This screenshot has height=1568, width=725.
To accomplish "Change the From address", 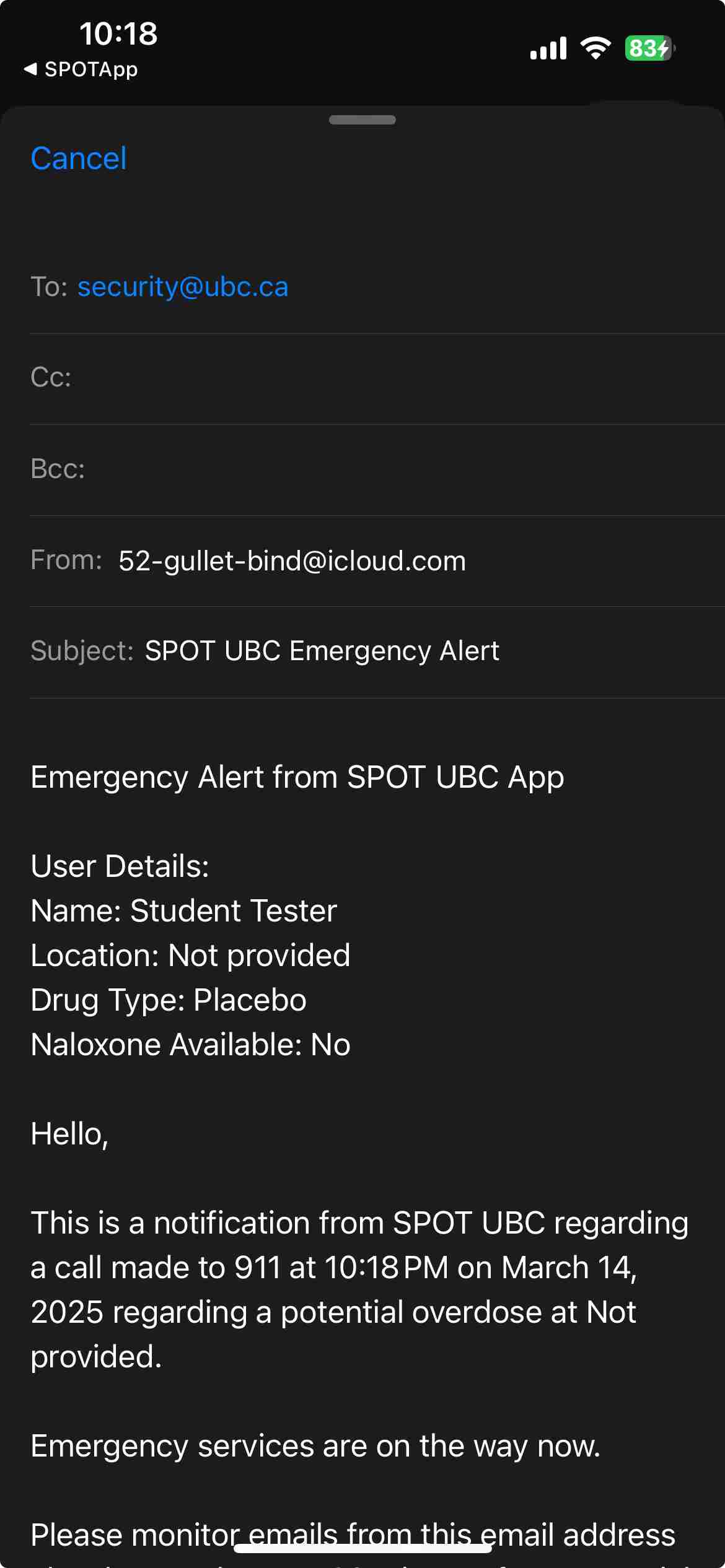I will click(x=292, y=561).
